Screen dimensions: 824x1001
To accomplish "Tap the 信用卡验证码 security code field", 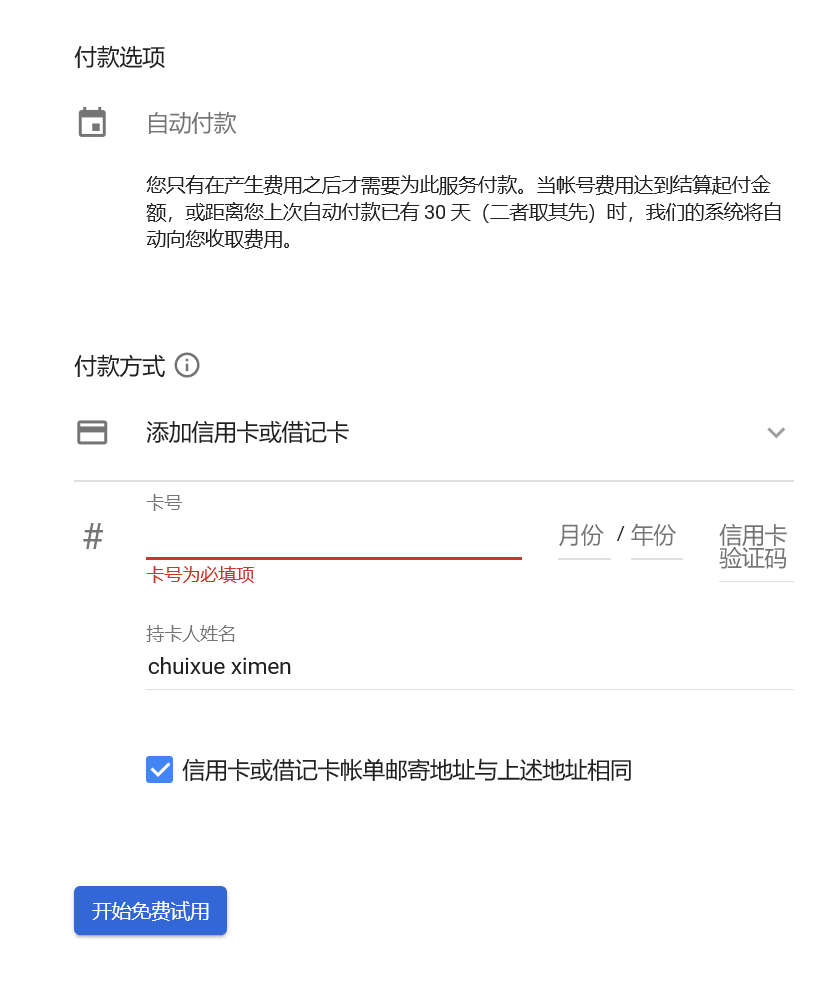I will click(x=755, y=547).
